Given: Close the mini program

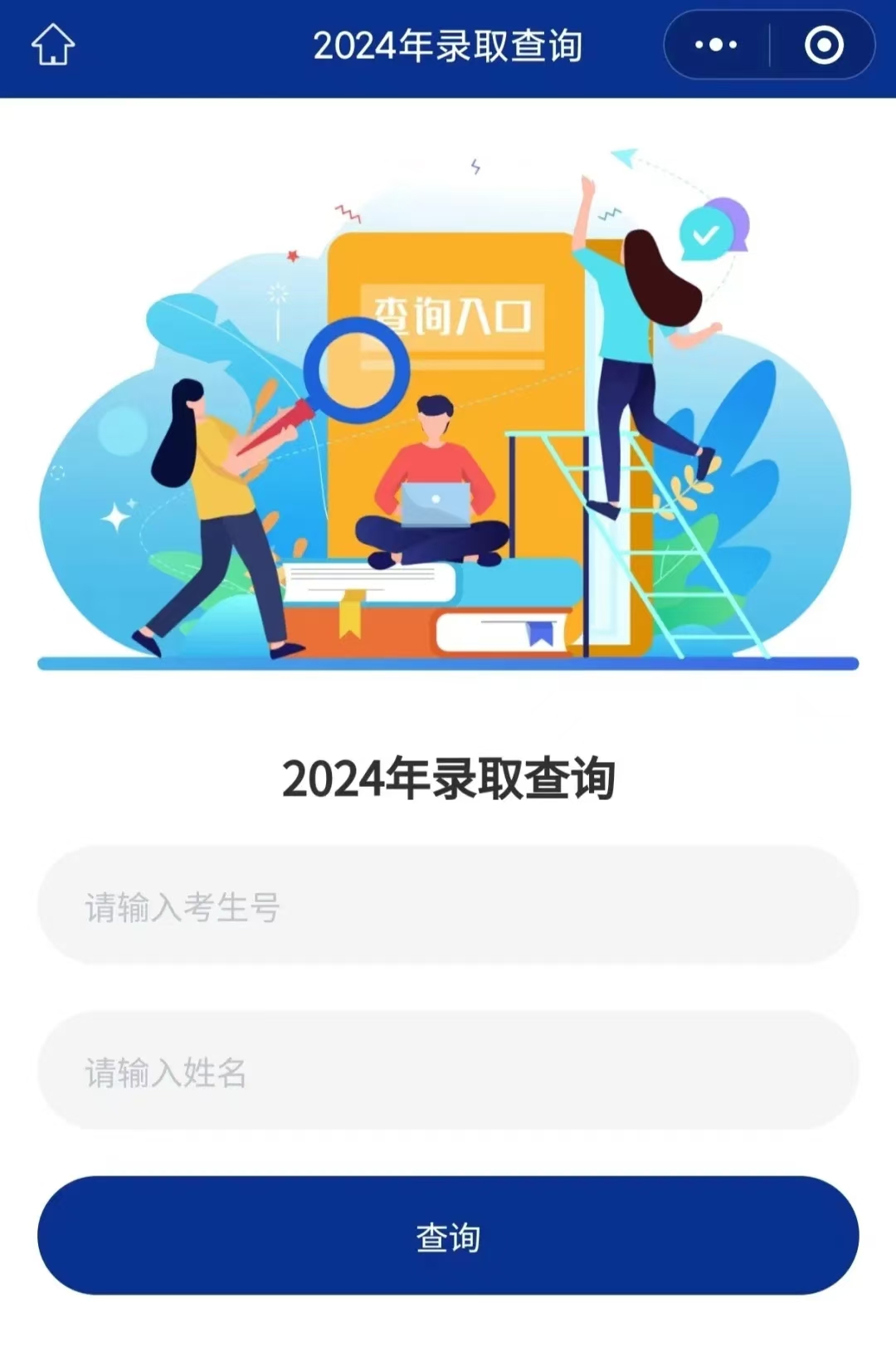Looking at the screenshot, I should click(x=823, y=45).
